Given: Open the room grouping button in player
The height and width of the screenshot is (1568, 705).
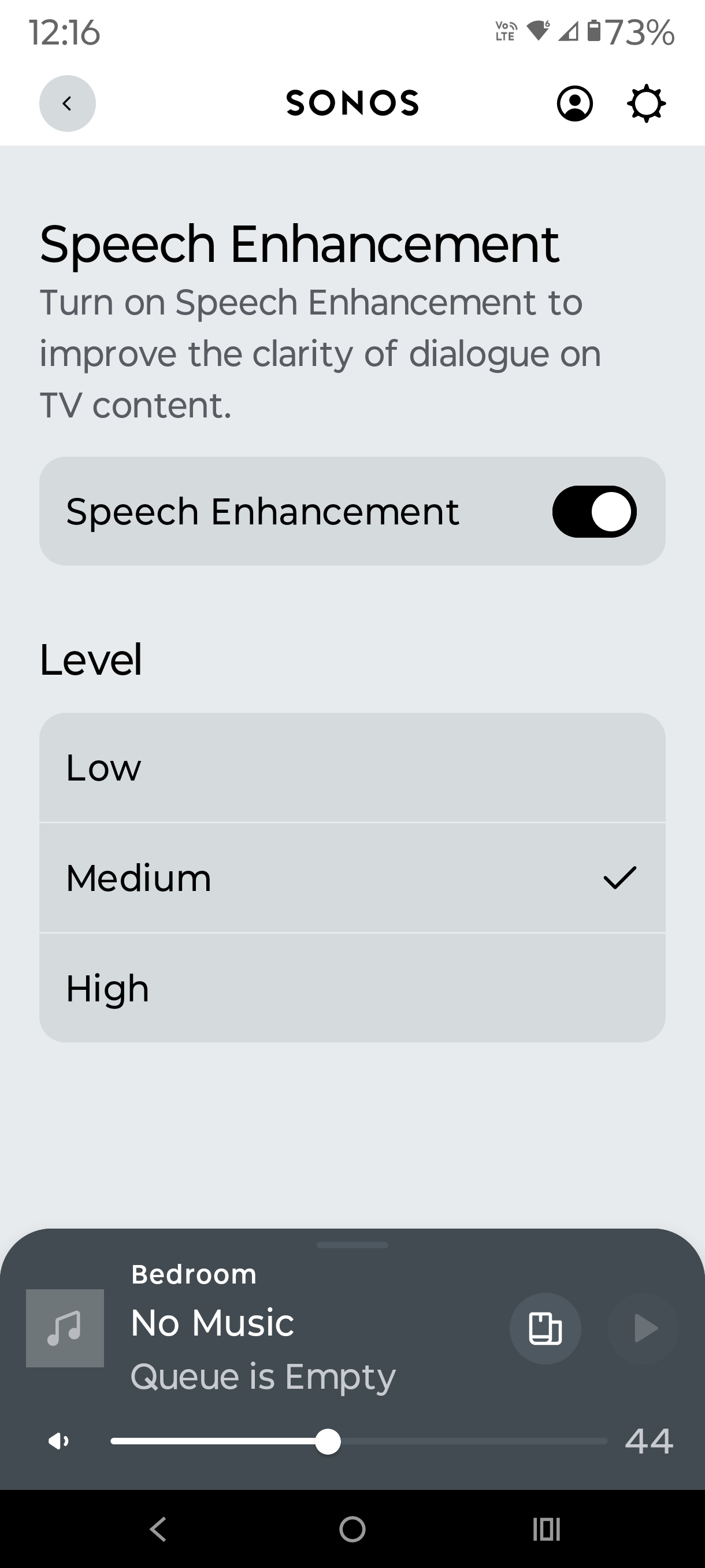Looking at the screenshot, I should 545,1328.
